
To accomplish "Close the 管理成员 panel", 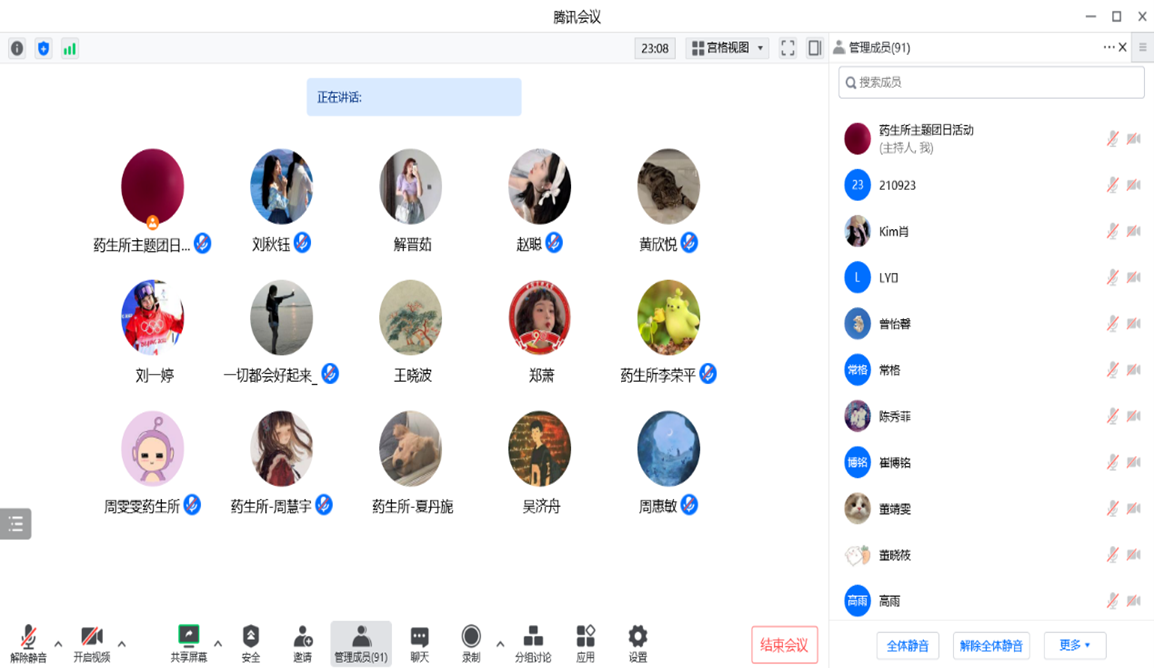I will [x=1123, y=47].
